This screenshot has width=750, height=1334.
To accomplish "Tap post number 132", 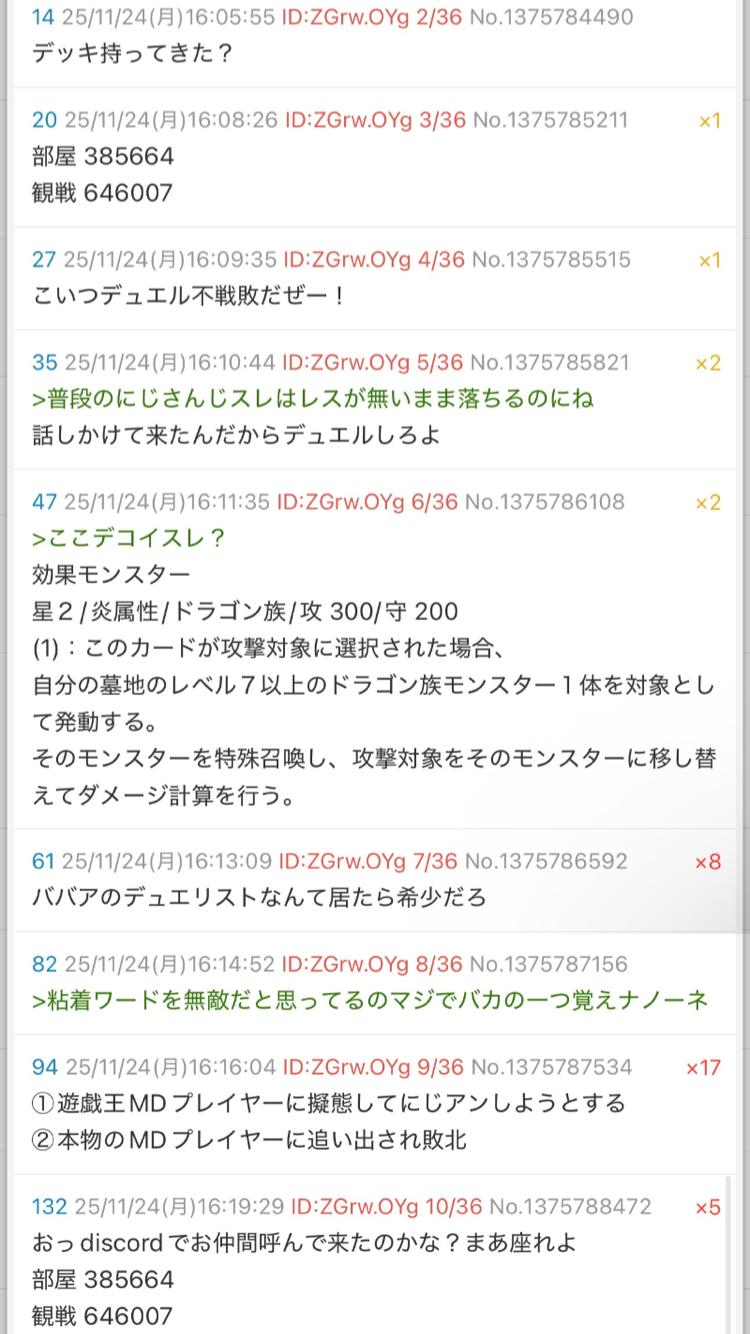I will point(48,1206).
